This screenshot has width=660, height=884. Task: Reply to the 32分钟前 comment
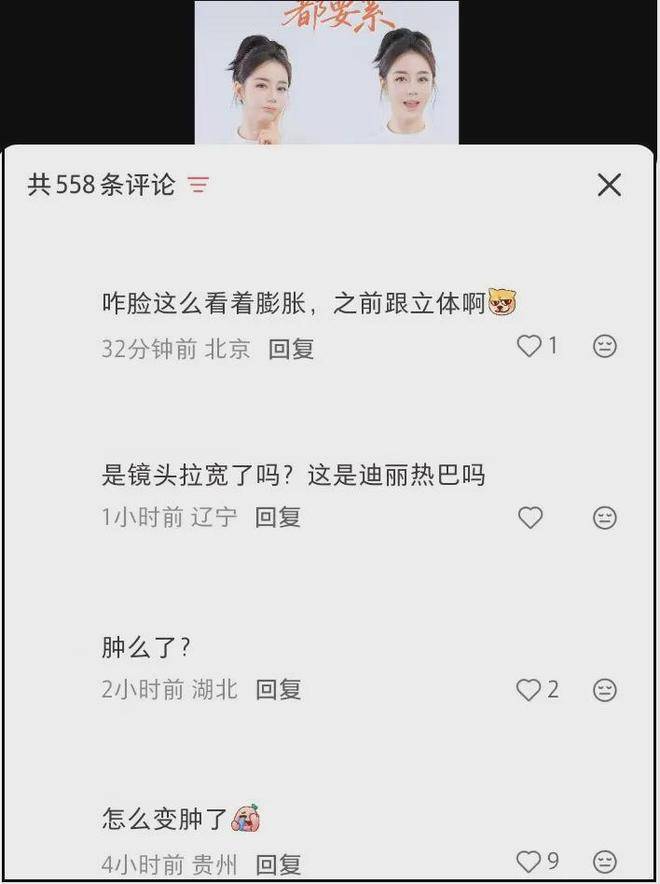[291, 349]
